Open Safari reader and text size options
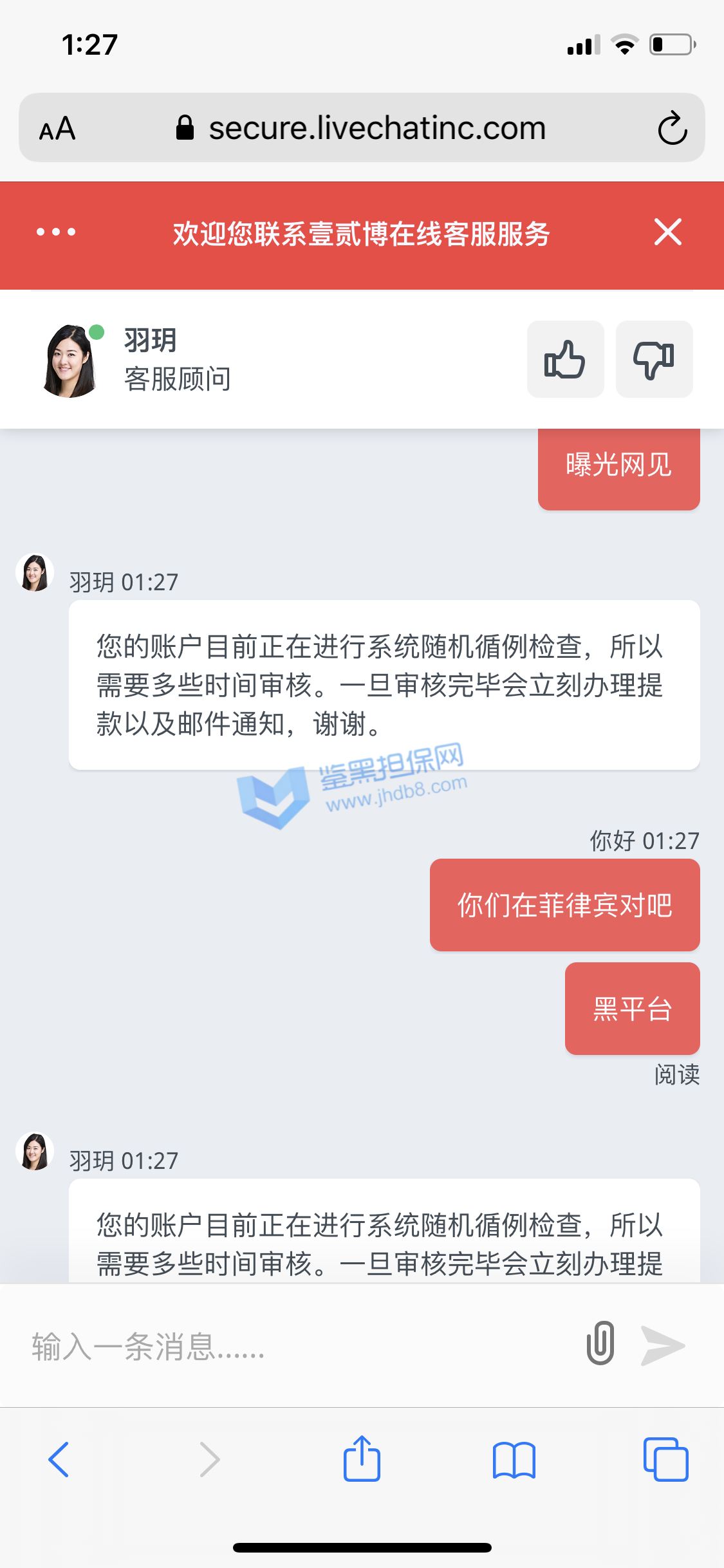This screenshot has width=724, height=1568. coord(57,129)
